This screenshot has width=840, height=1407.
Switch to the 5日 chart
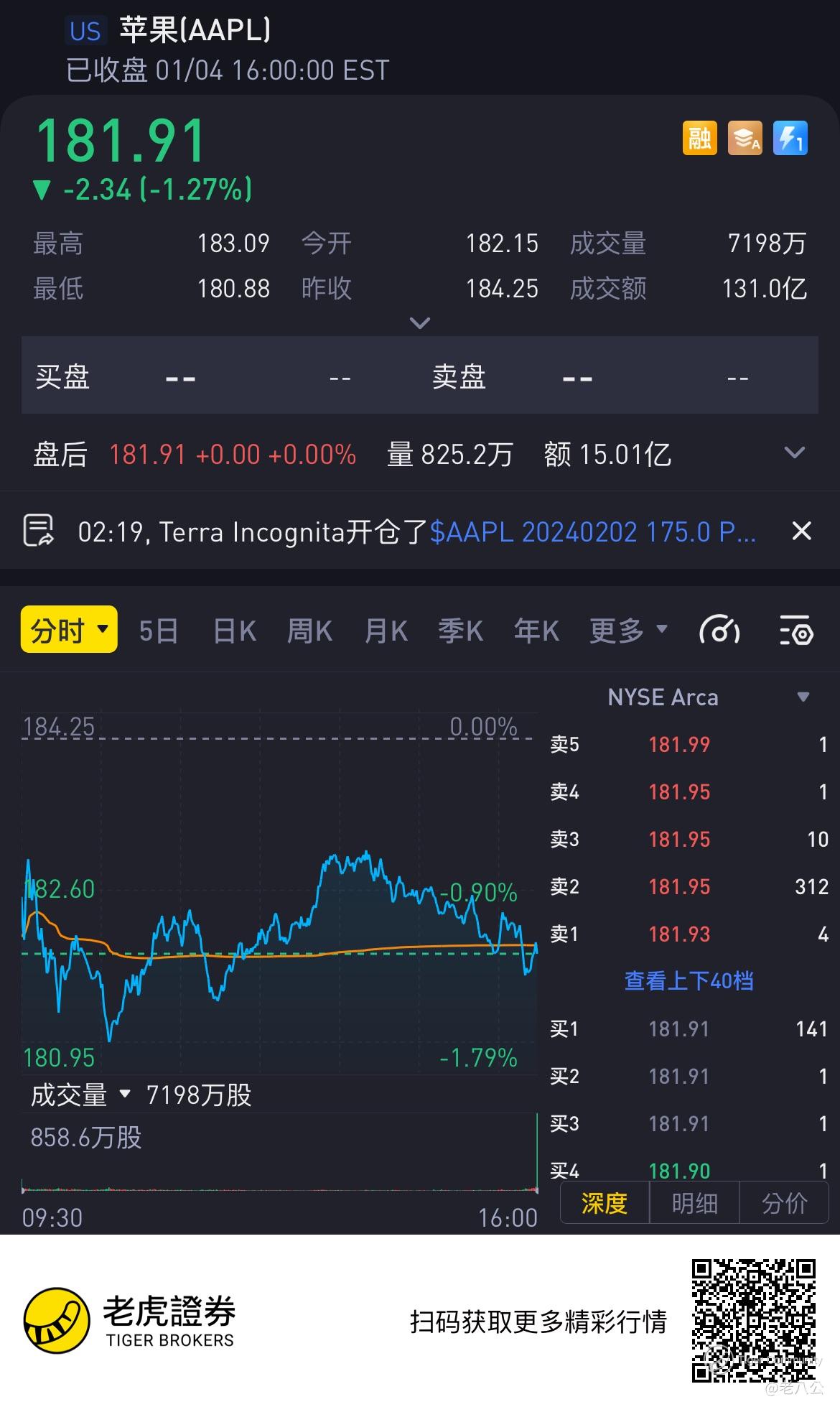click(x=159, y=631)
